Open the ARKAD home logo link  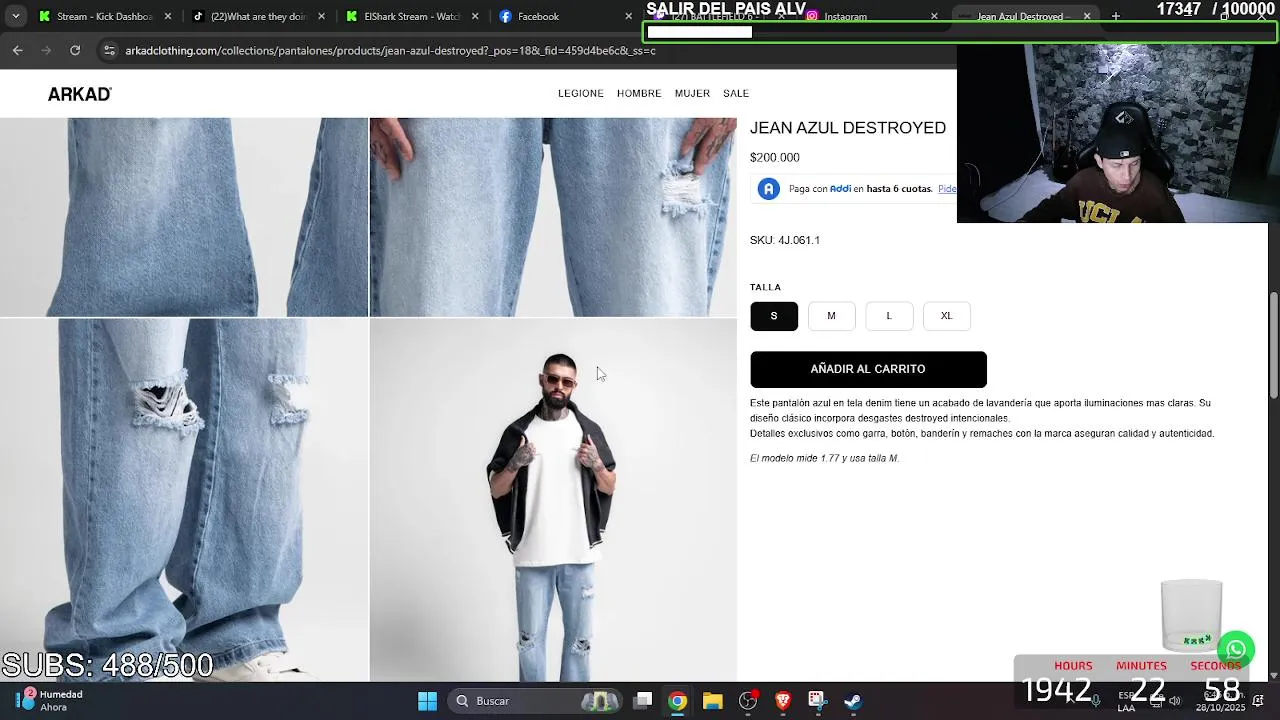click(x=80, y=94)
